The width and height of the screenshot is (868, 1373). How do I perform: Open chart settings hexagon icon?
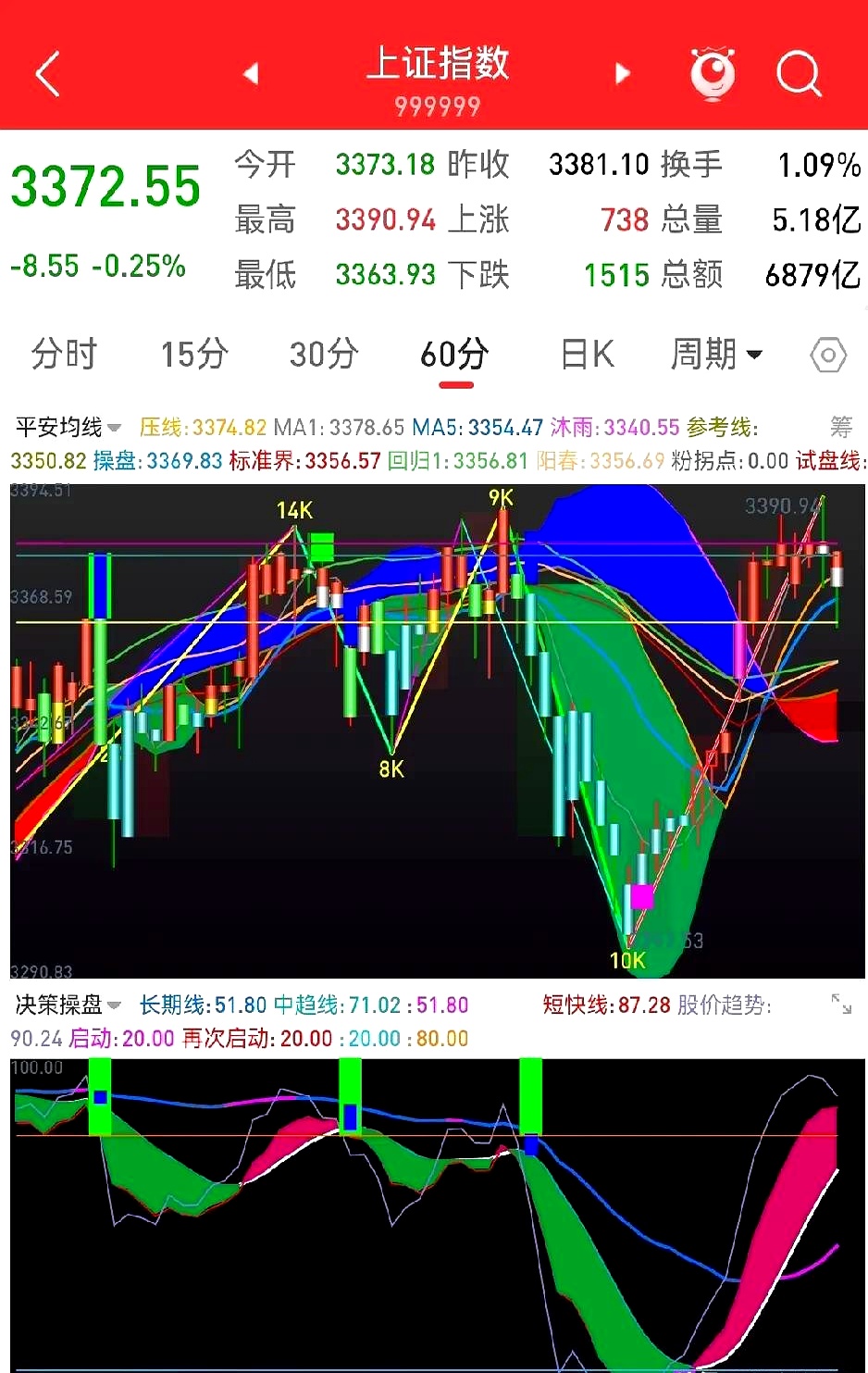pos(828,356)
